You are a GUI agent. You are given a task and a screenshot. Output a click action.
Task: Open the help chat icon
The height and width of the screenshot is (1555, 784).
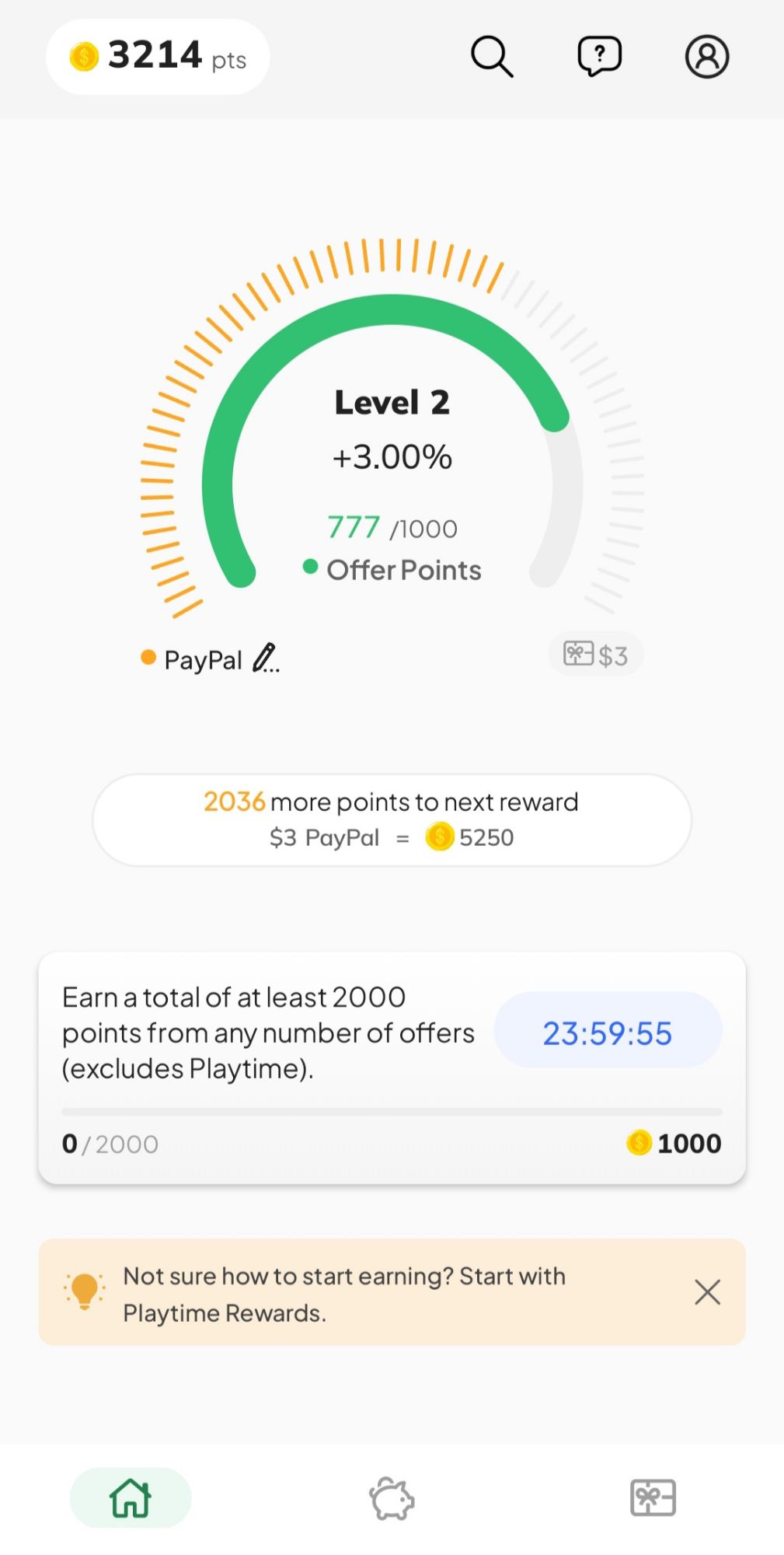[x=599, y=56]
